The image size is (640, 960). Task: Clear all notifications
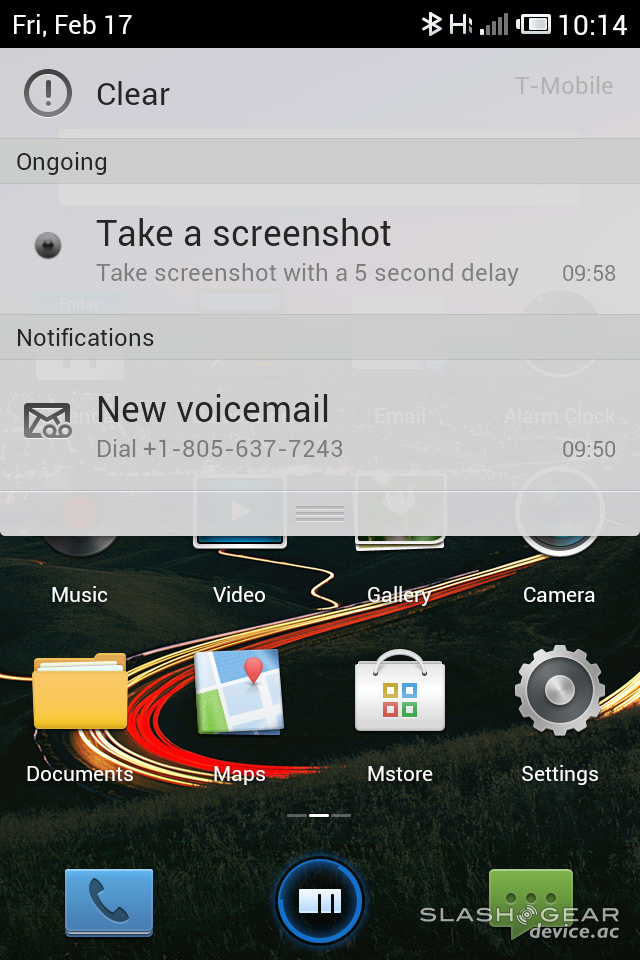(98, 94)
